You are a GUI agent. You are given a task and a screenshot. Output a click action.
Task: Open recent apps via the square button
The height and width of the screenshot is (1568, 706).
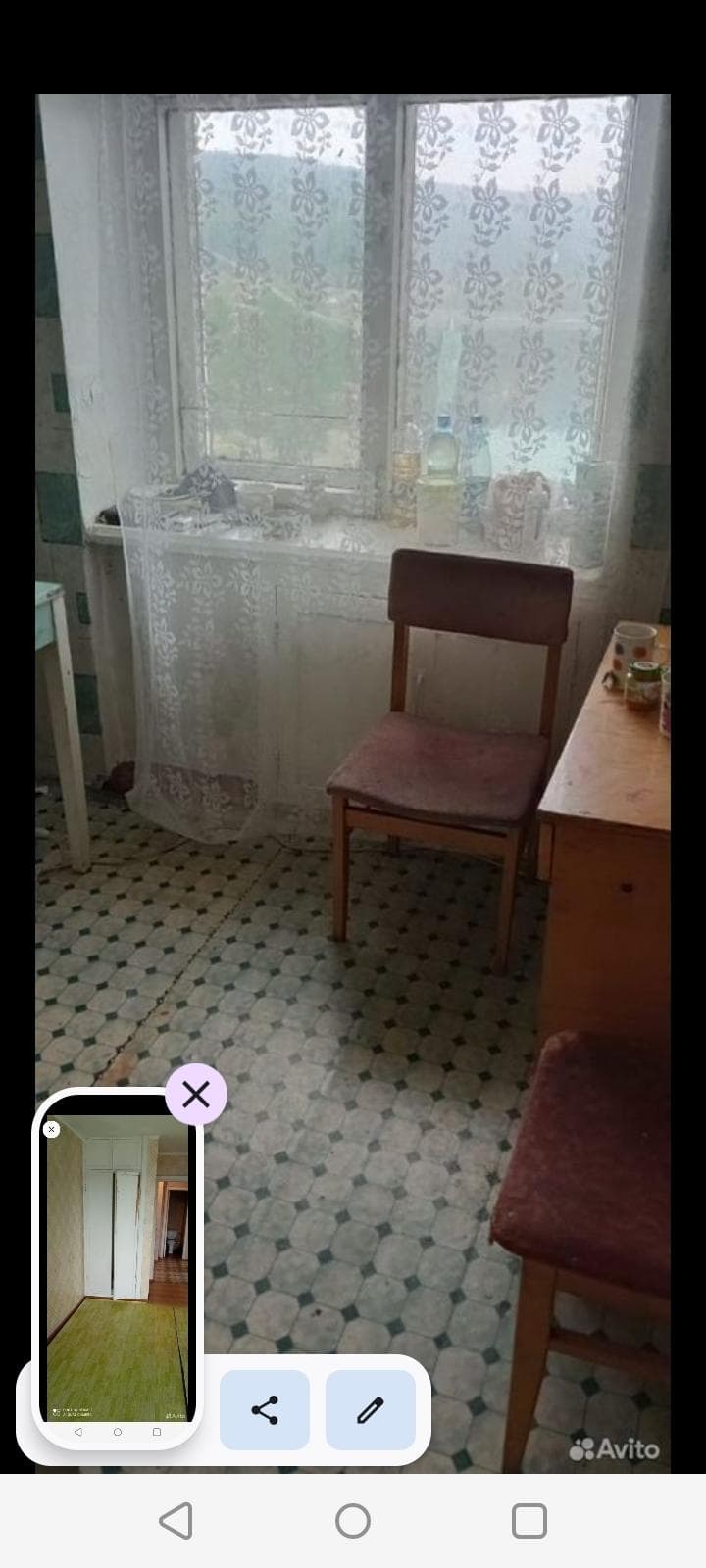click(x=529, y=1521)
